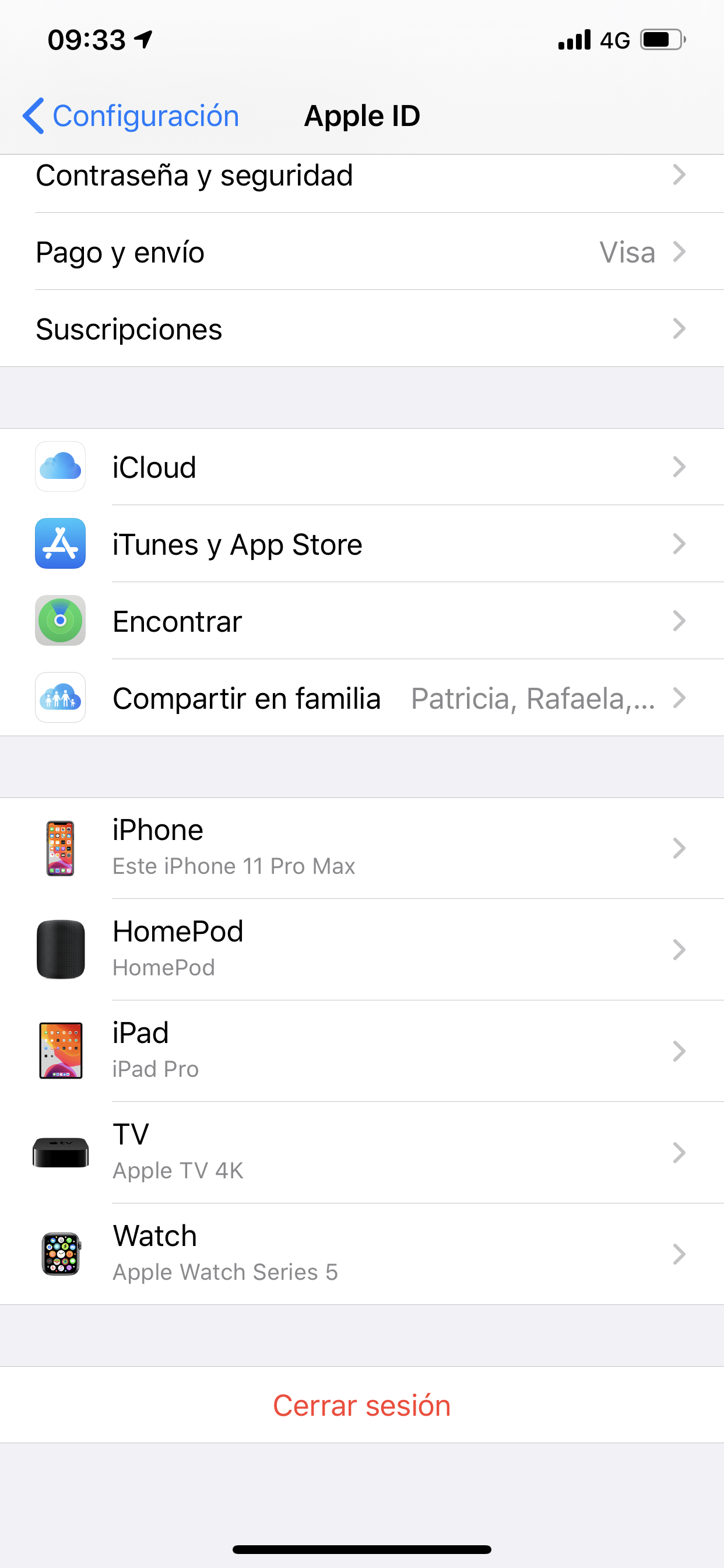View the HomePod device details
Image resolution: width=724 pixels, height=1568 pixels.
[x=361, y=950]
